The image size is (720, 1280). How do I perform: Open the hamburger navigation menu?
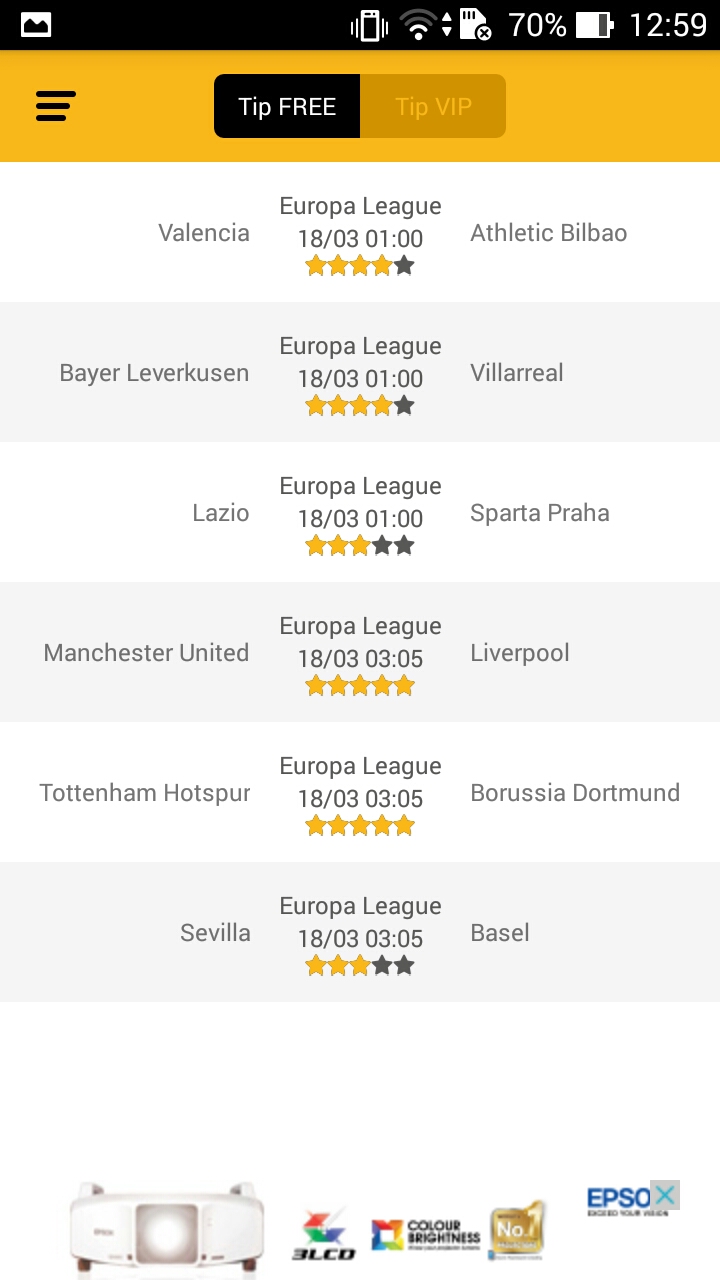(55, 106)
